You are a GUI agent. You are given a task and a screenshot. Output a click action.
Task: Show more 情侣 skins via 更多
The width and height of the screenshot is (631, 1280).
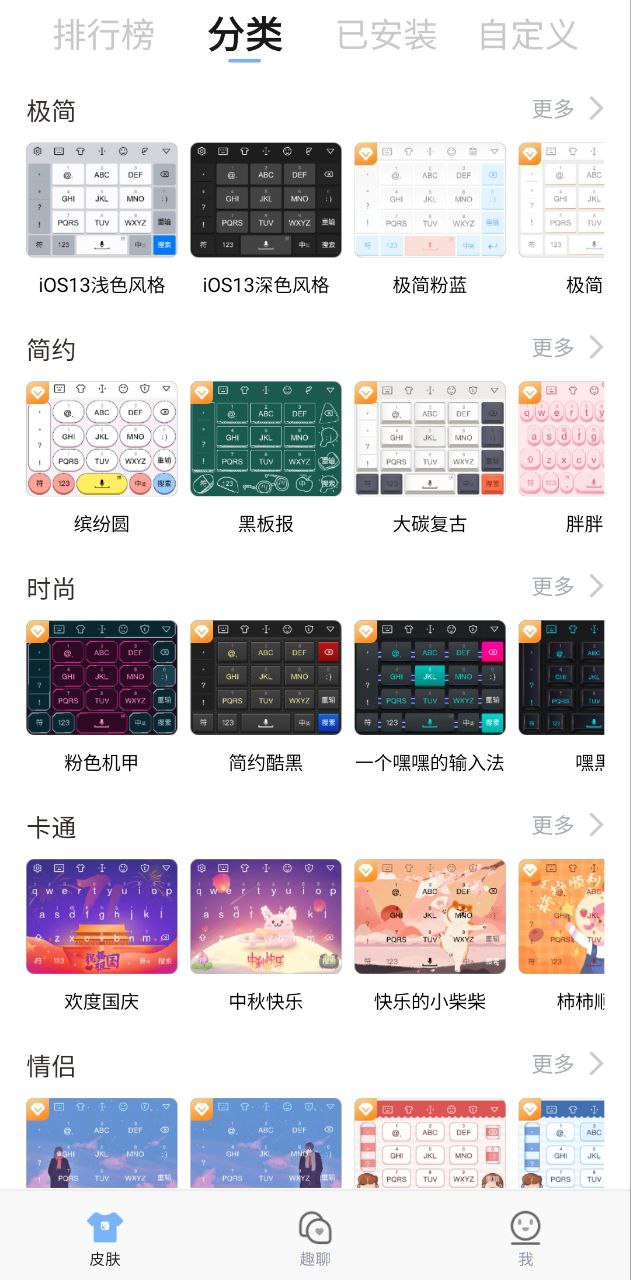click(568, 1064)
